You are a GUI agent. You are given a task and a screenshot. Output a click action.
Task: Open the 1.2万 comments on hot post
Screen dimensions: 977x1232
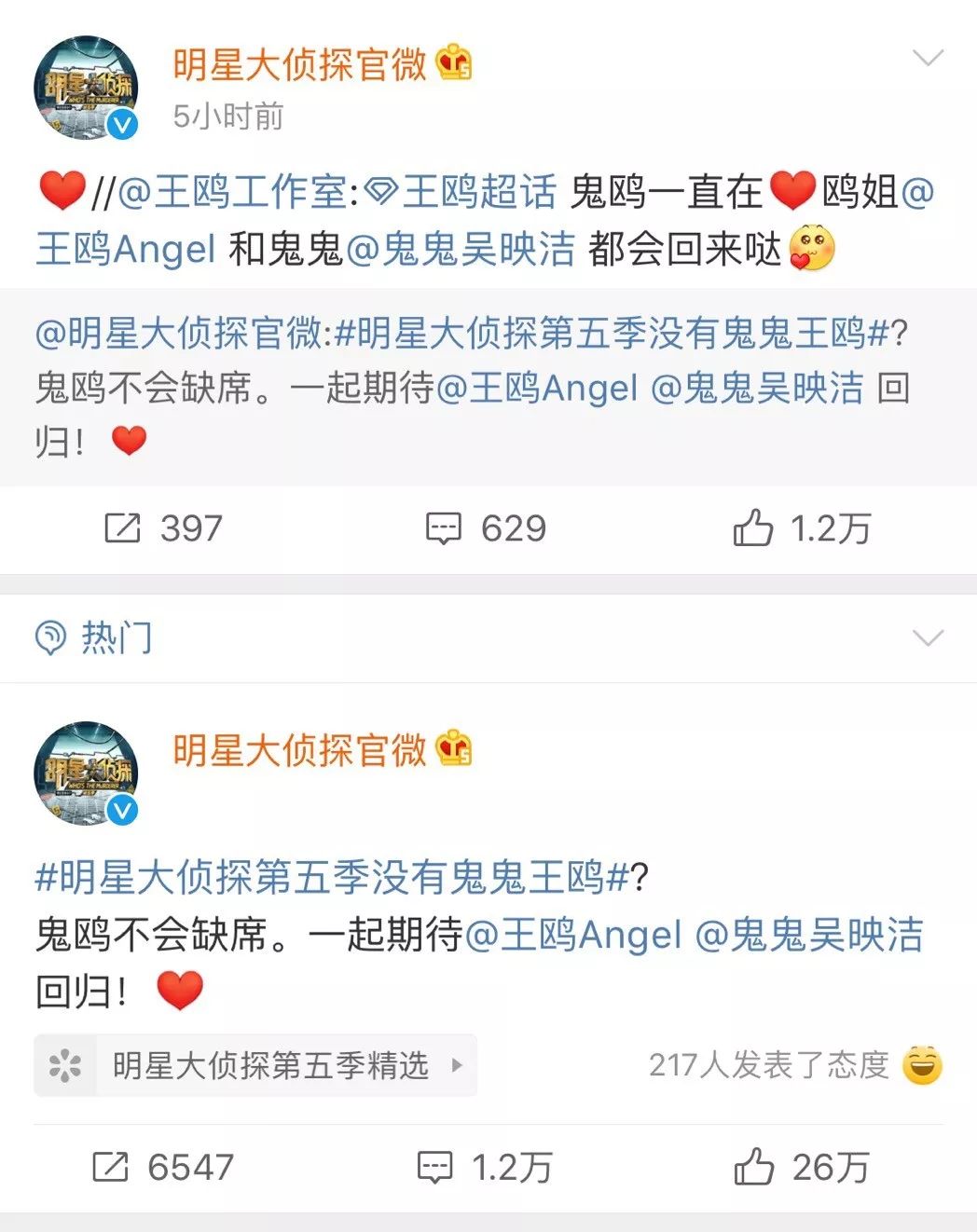click(x=486, y=1167)
